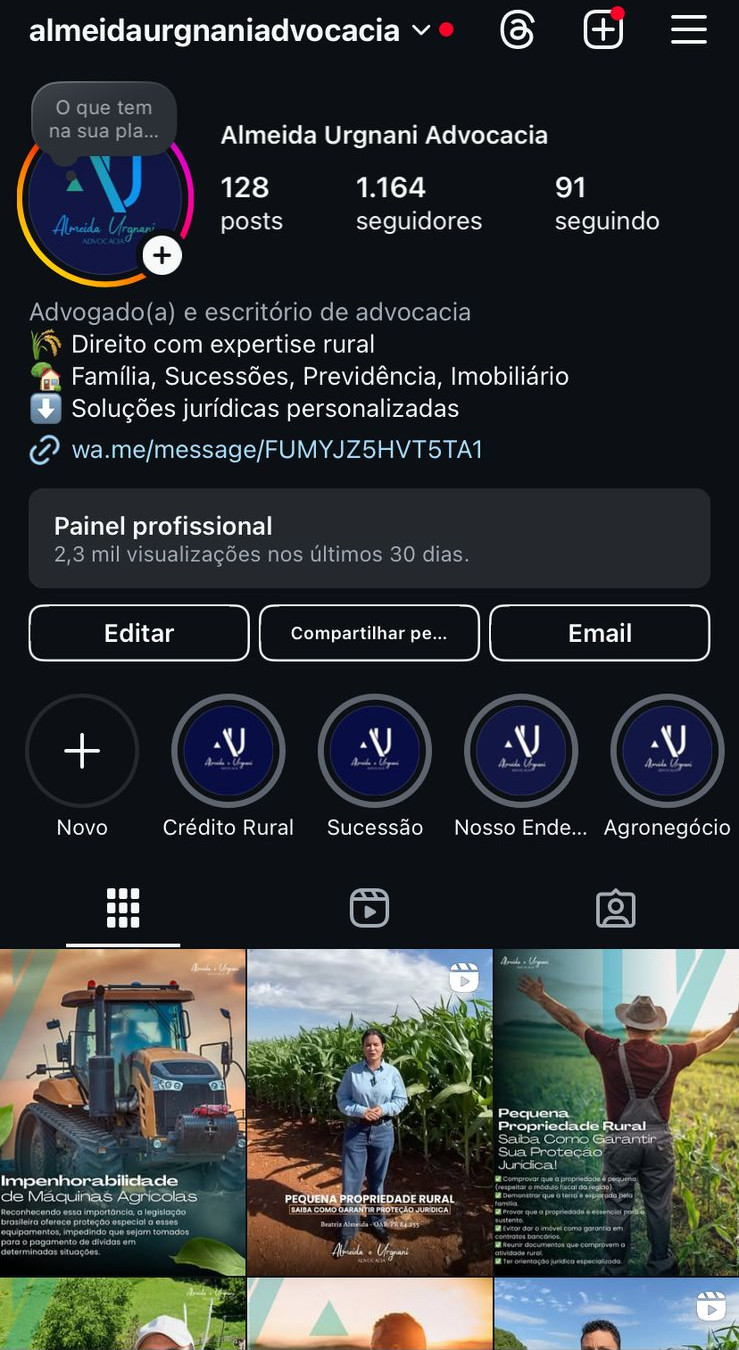Screen dimensions: 739x1350
Task: Switch to the Reels tab
Action: click(x=369, y=908)
